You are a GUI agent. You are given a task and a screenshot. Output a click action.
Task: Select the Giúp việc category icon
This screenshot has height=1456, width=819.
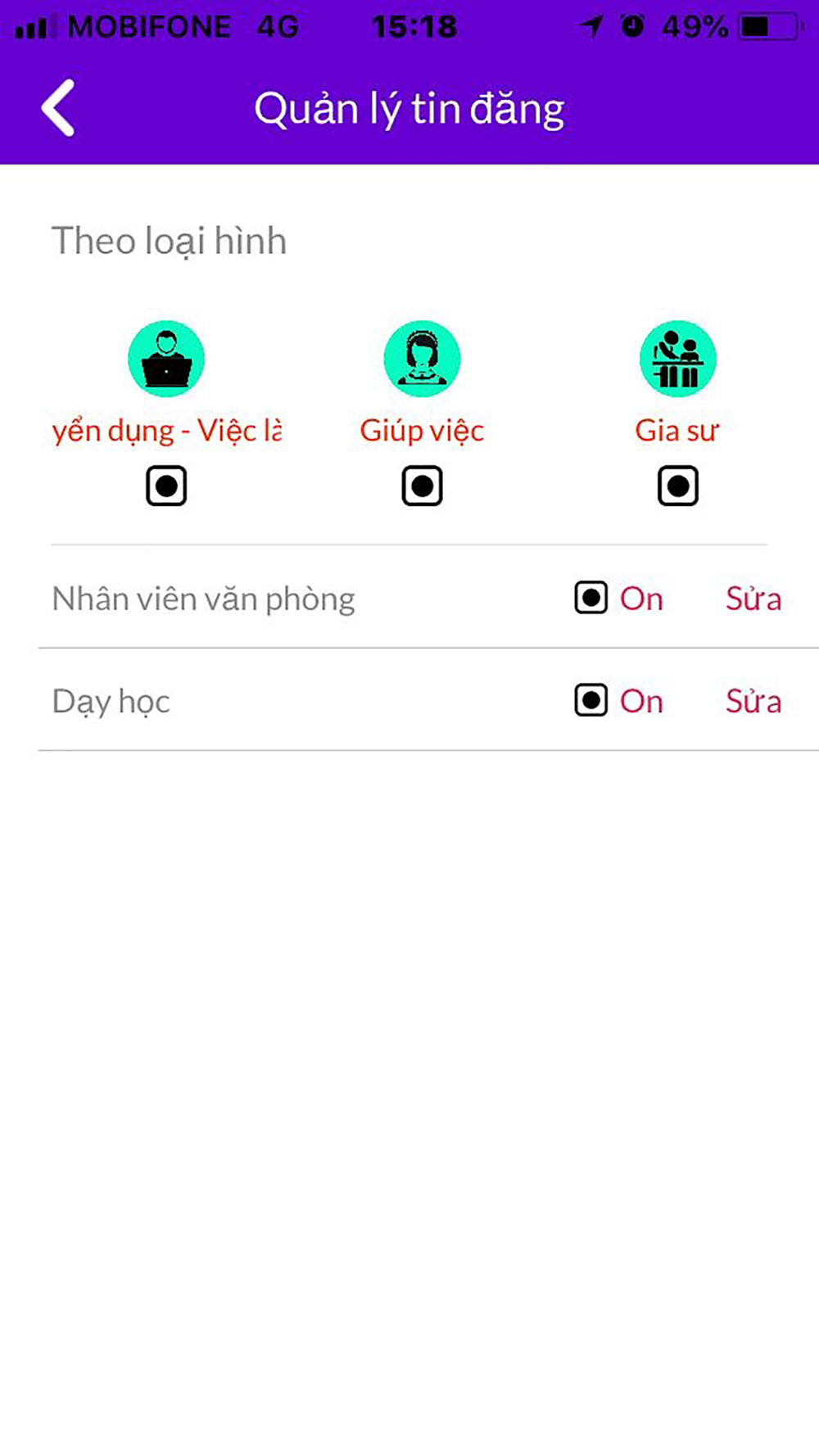(x=422, y=359)
